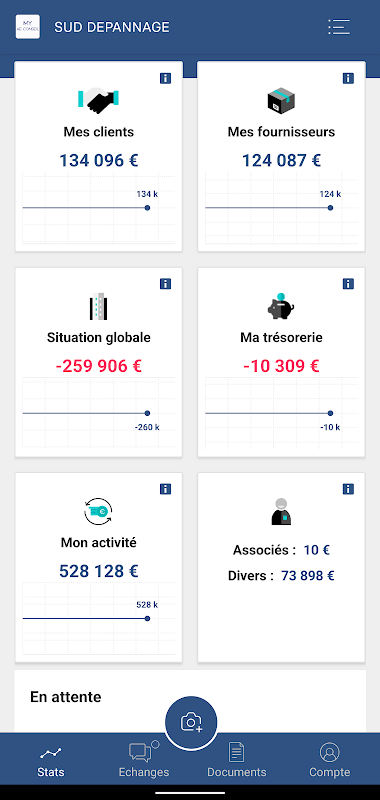Open the Ma trésorerie card
Image resolution: width=380 pixels, height=800 pixels.
pos(281,362)
